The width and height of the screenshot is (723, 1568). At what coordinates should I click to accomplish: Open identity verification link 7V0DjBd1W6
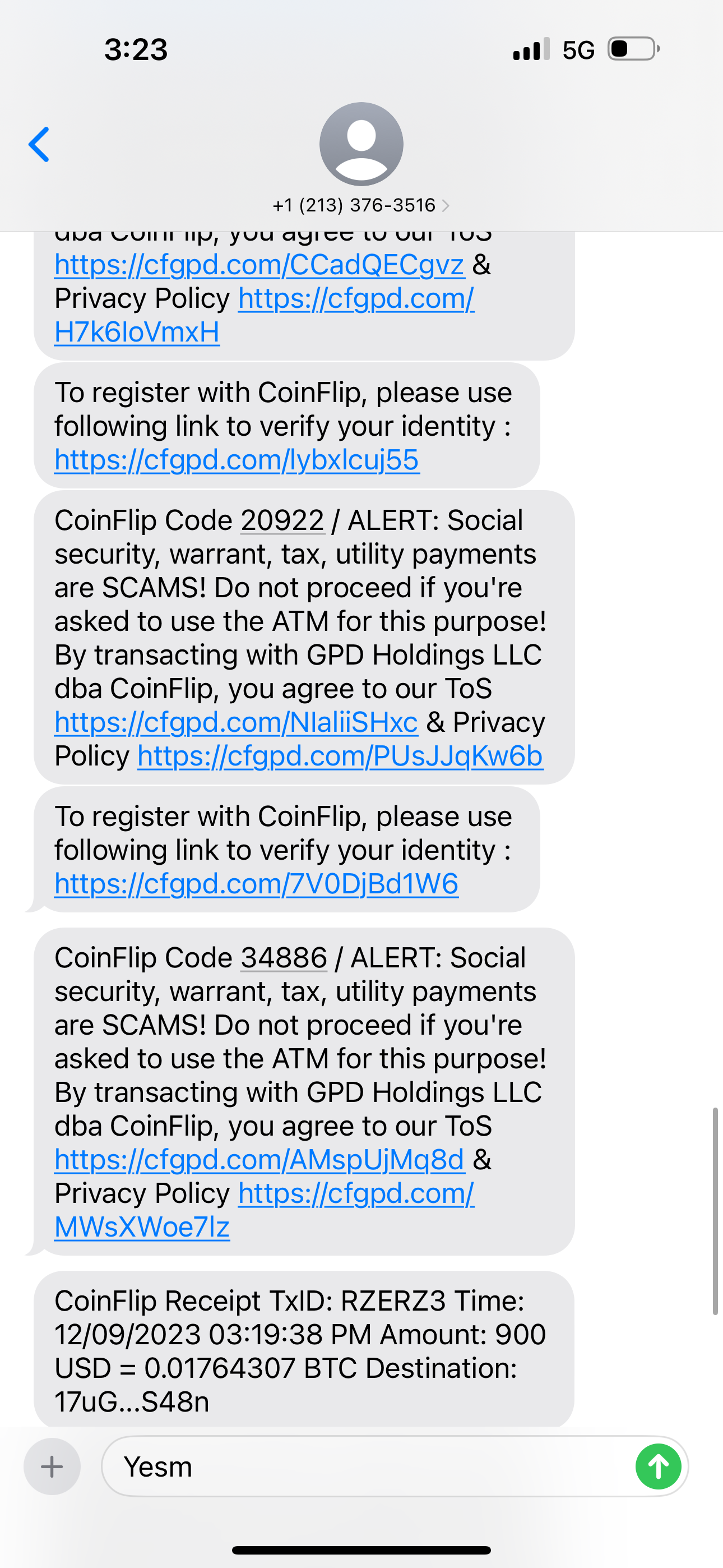coord(256,884)
